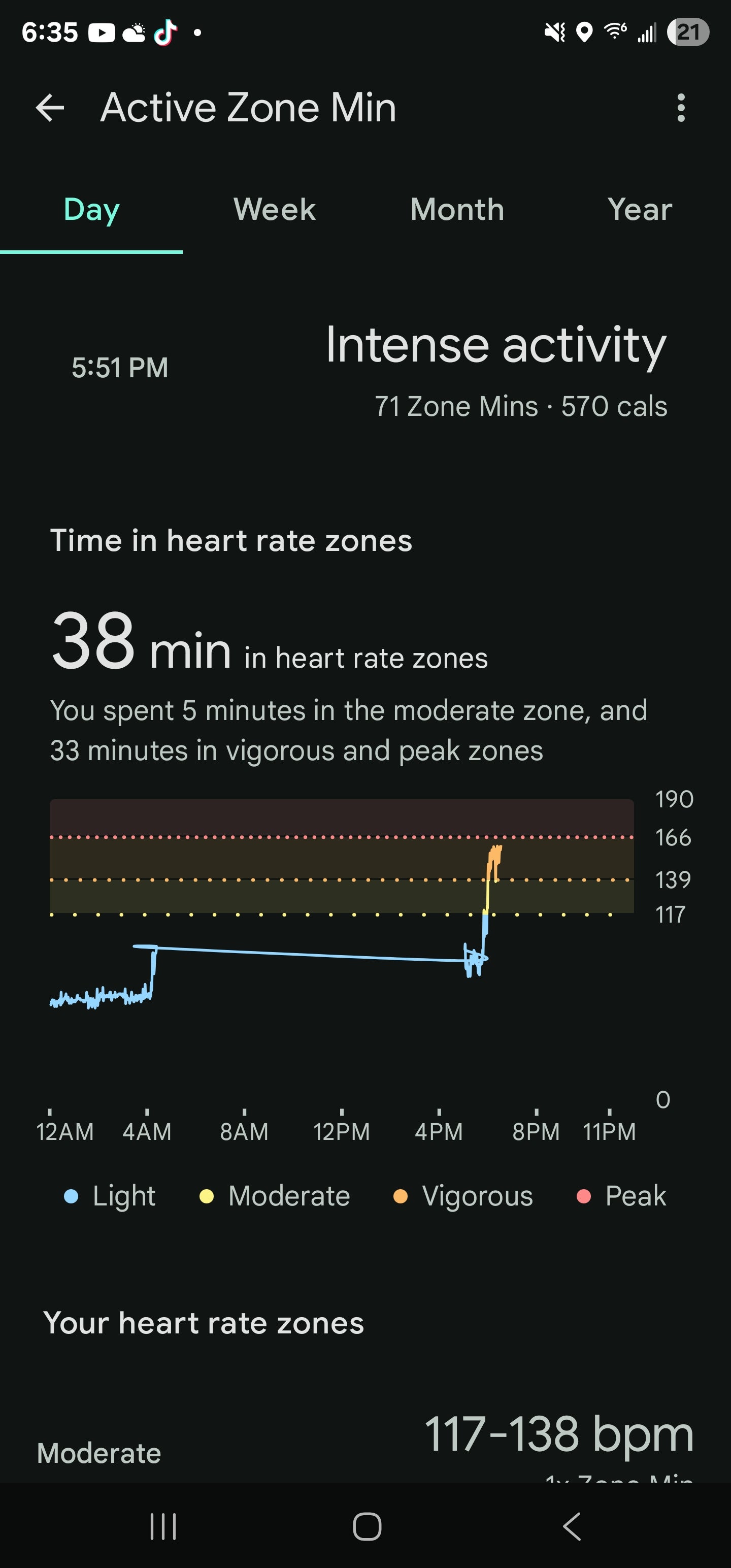Switch to the Week tab
Image resolution: width=731 pixels, height=1568 pixels.
(275, 210)
